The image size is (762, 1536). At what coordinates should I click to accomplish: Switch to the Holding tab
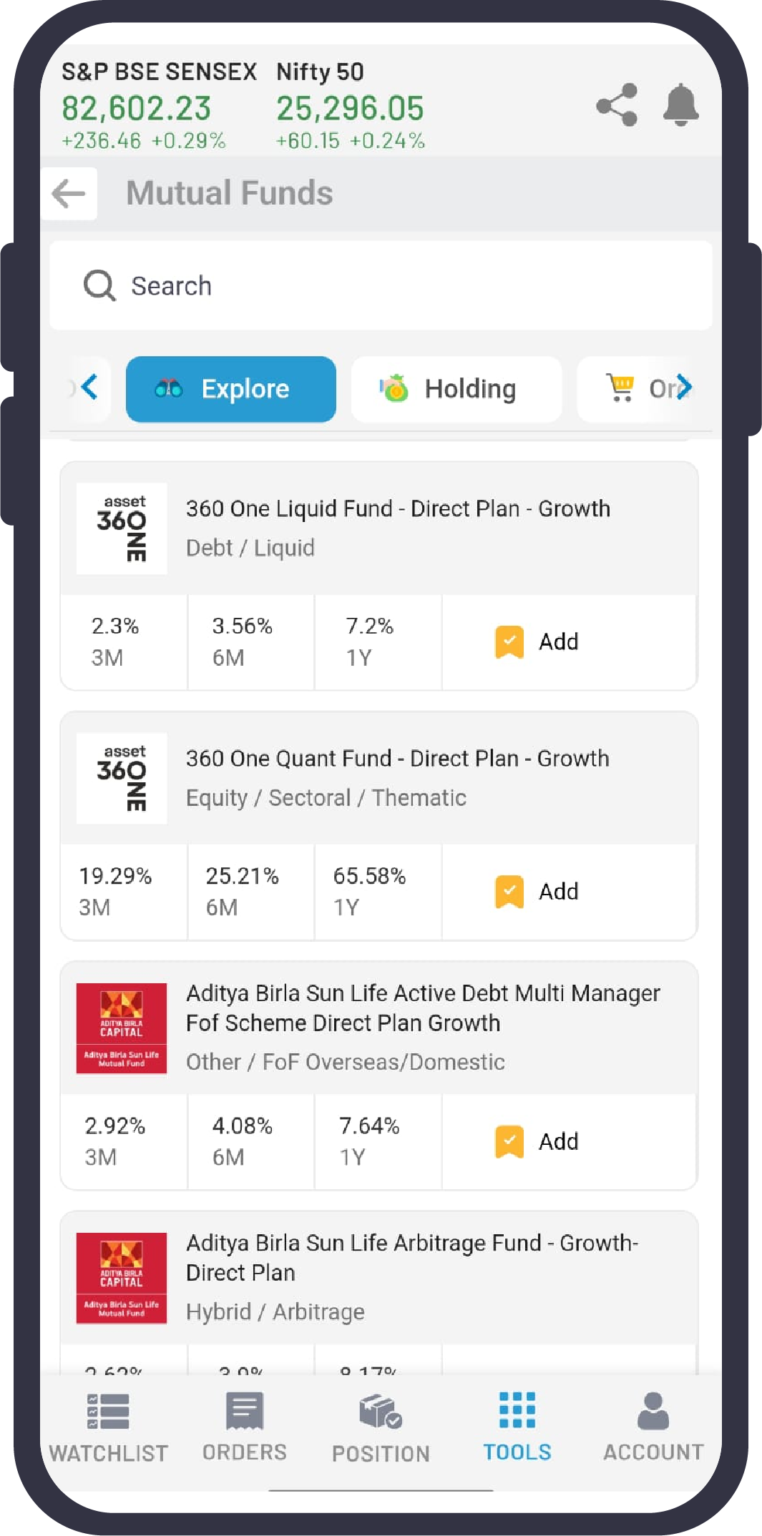(x=456, y=389)
